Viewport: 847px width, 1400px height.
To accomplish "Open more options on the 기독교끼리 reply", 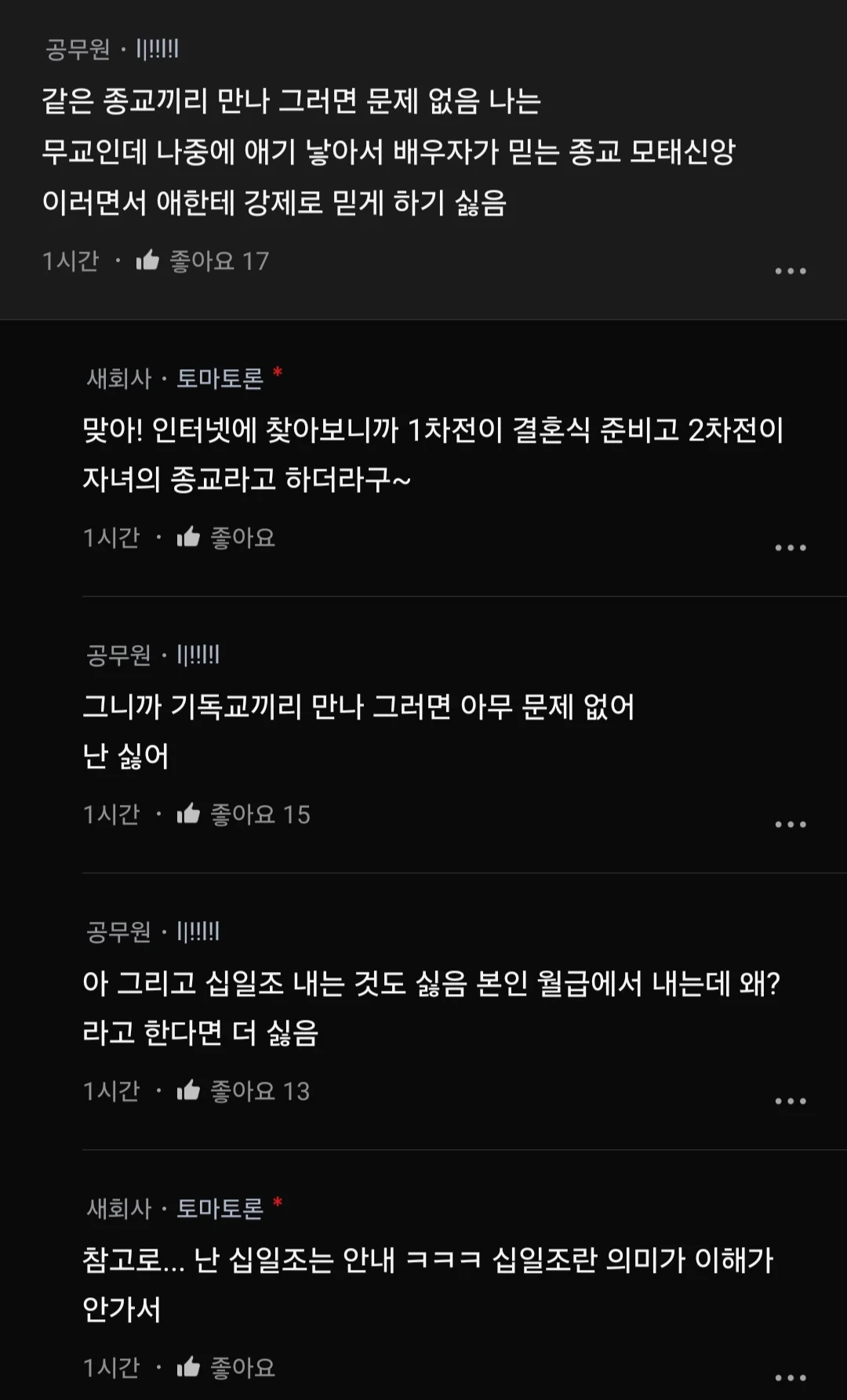I will [790, 825].
